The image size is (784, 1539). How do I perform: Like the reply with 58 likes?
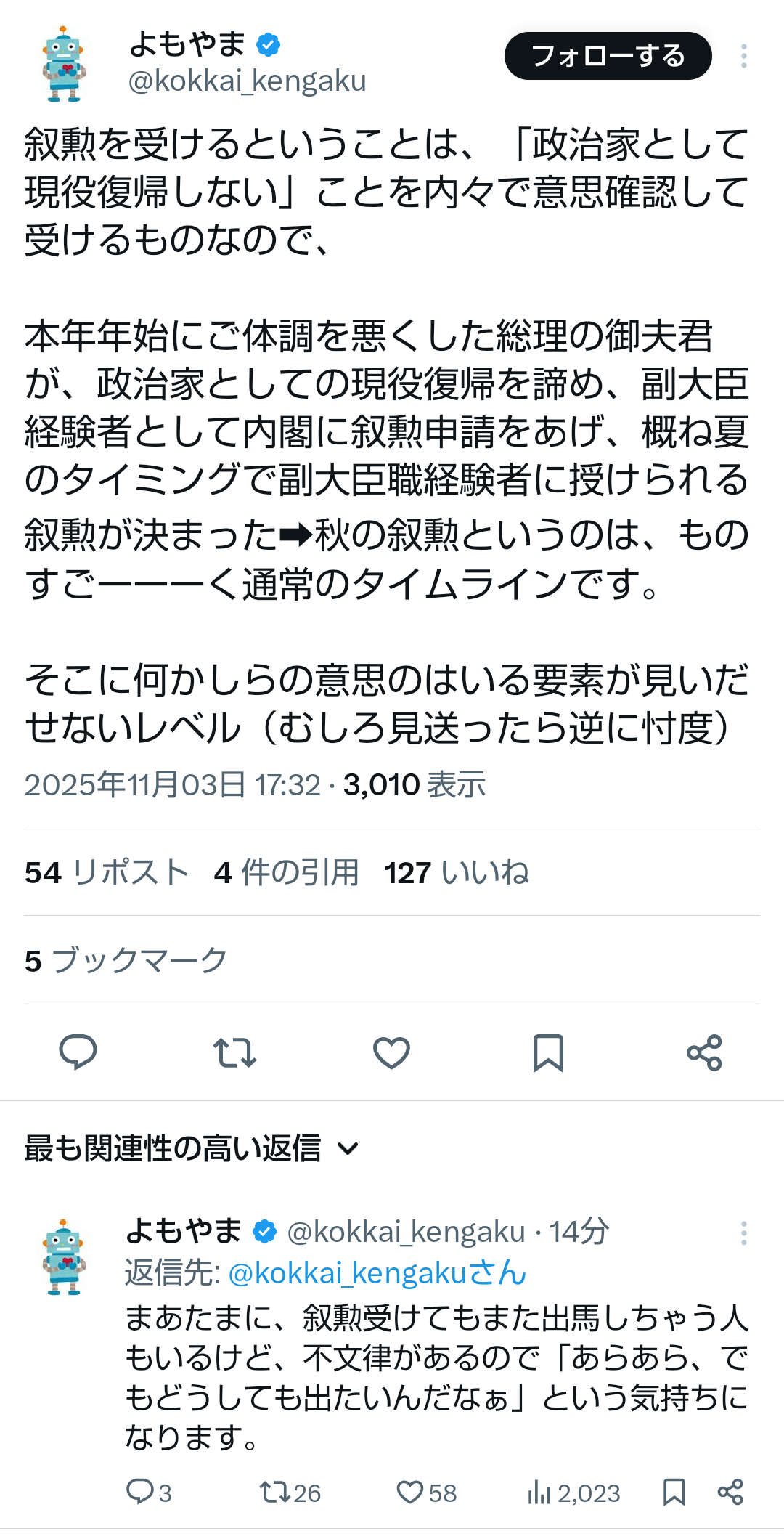pos(426,1493)
